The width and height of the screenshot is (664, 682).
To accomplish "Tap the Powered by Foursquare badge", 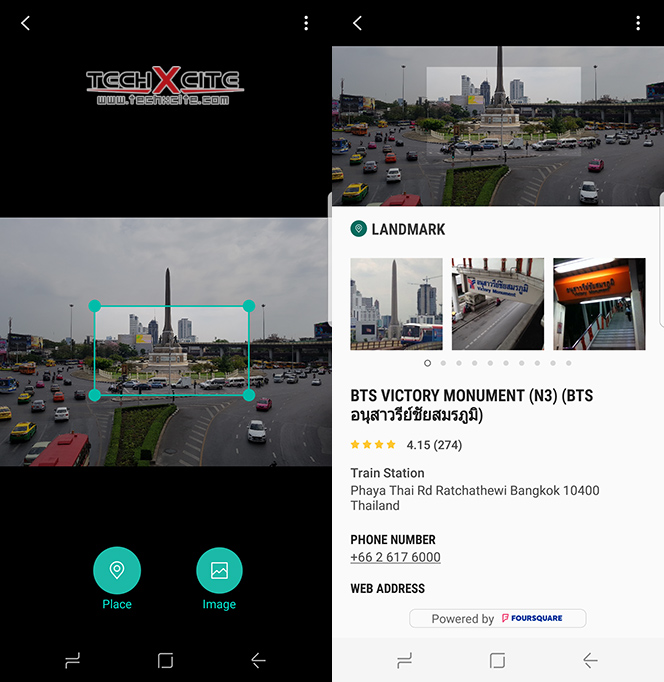I will pos(497,618).
